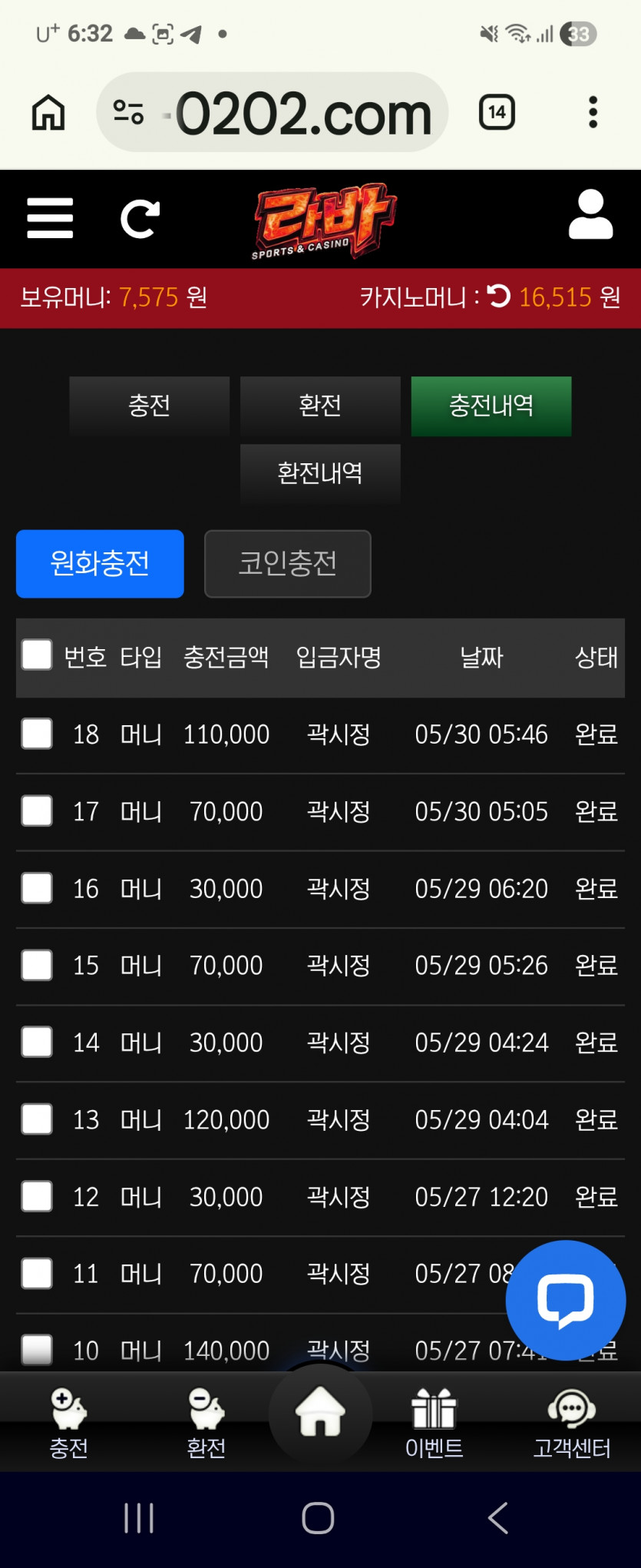Switch to the 원화충전 tab
Screen dimensions: 641x1568
point(100,563)
